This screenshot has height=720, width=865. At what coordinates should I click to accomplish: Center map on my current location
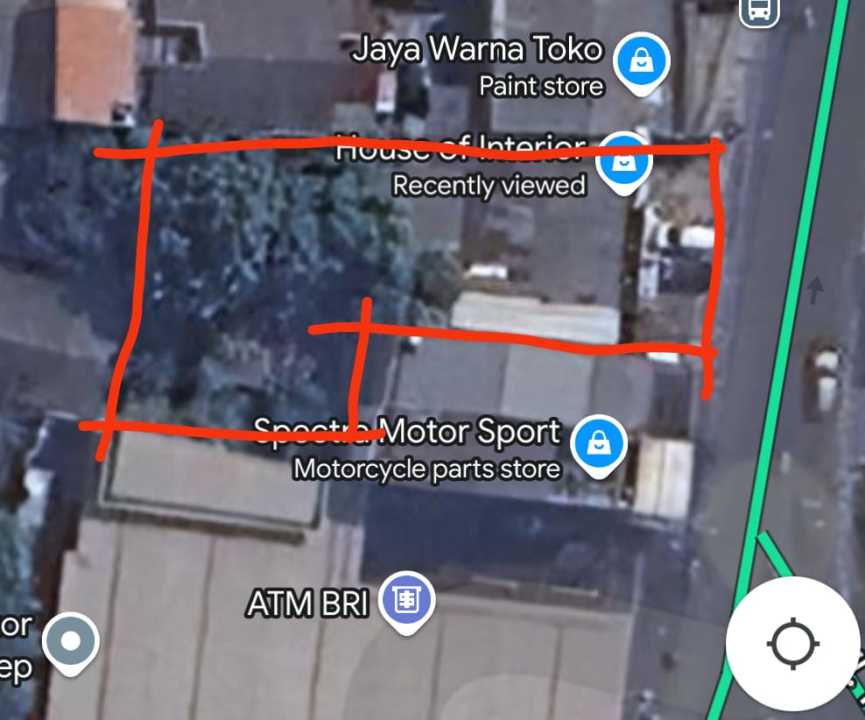[x=793, y=642]
